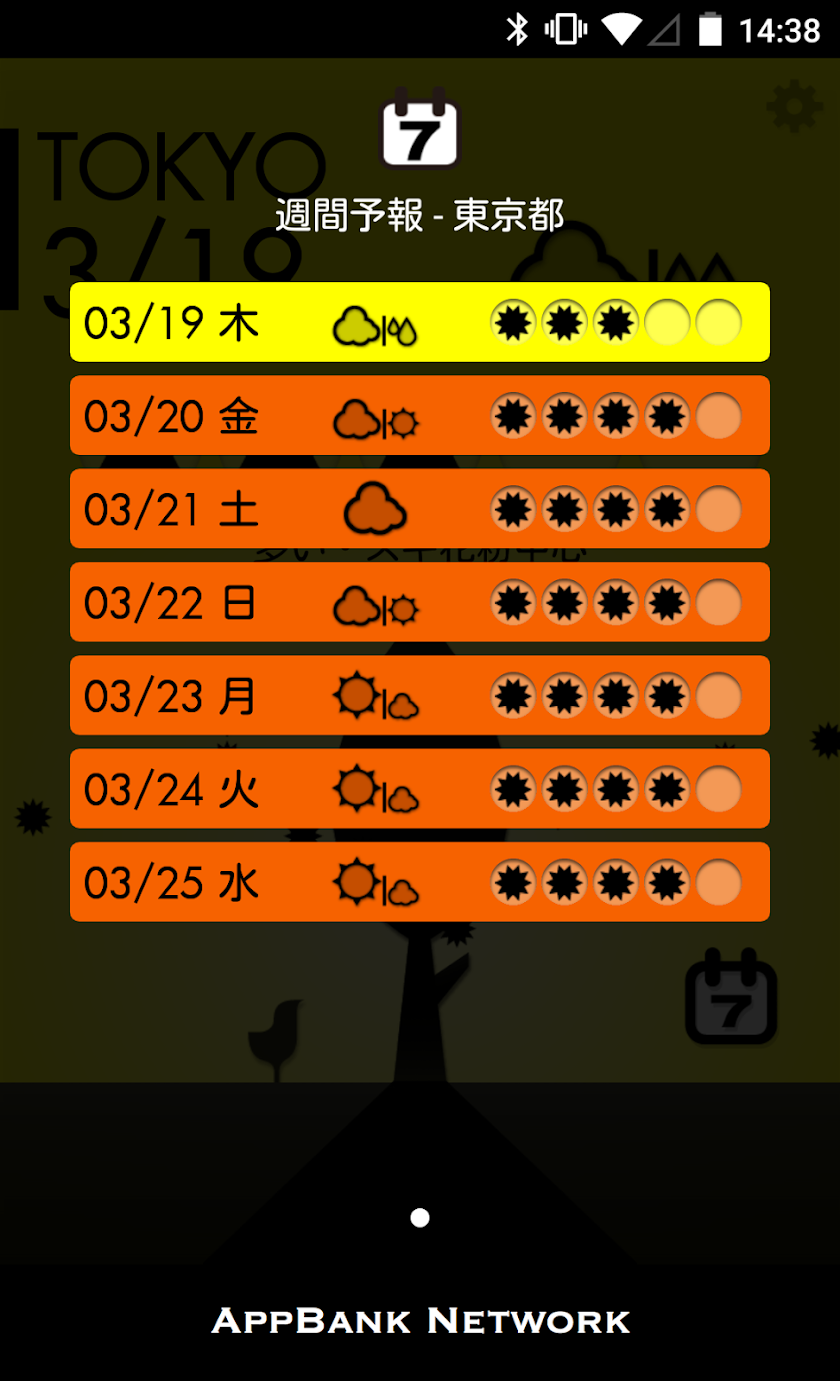Select the 03/25 水 forecast row
Image resolution: width=840 pixels, height=1381 pixels.
point(419,882)
